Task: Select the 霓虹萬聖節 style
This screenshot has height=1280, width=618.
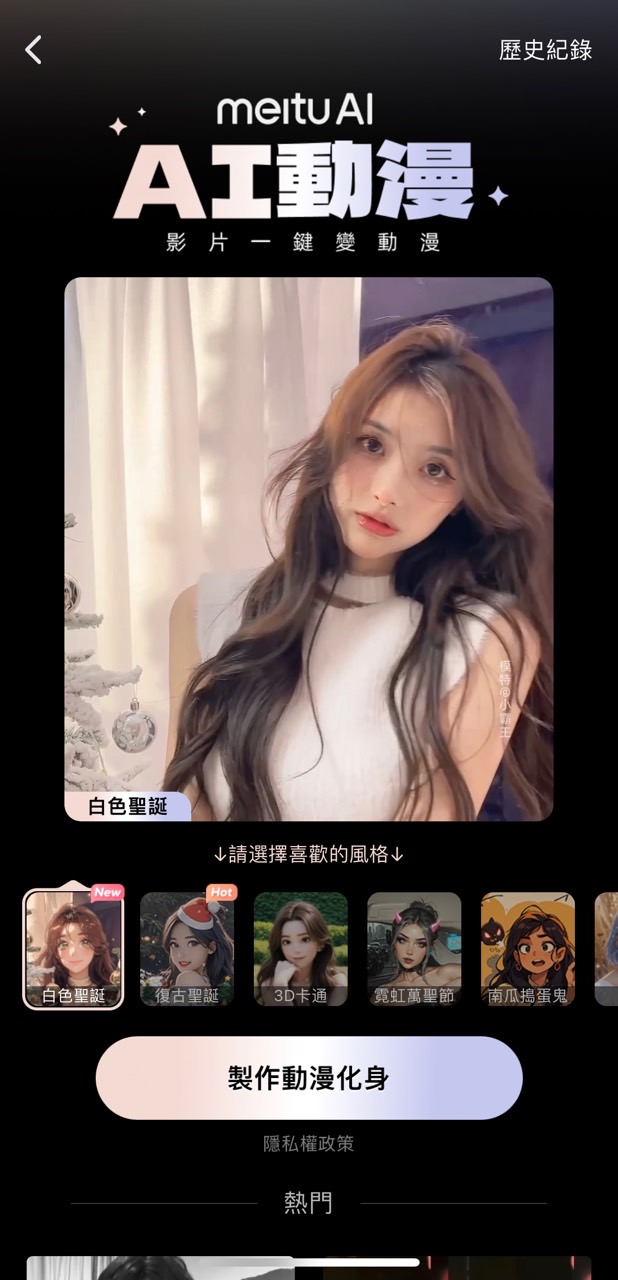Action: pyautogui.click(x=414, y=948)
